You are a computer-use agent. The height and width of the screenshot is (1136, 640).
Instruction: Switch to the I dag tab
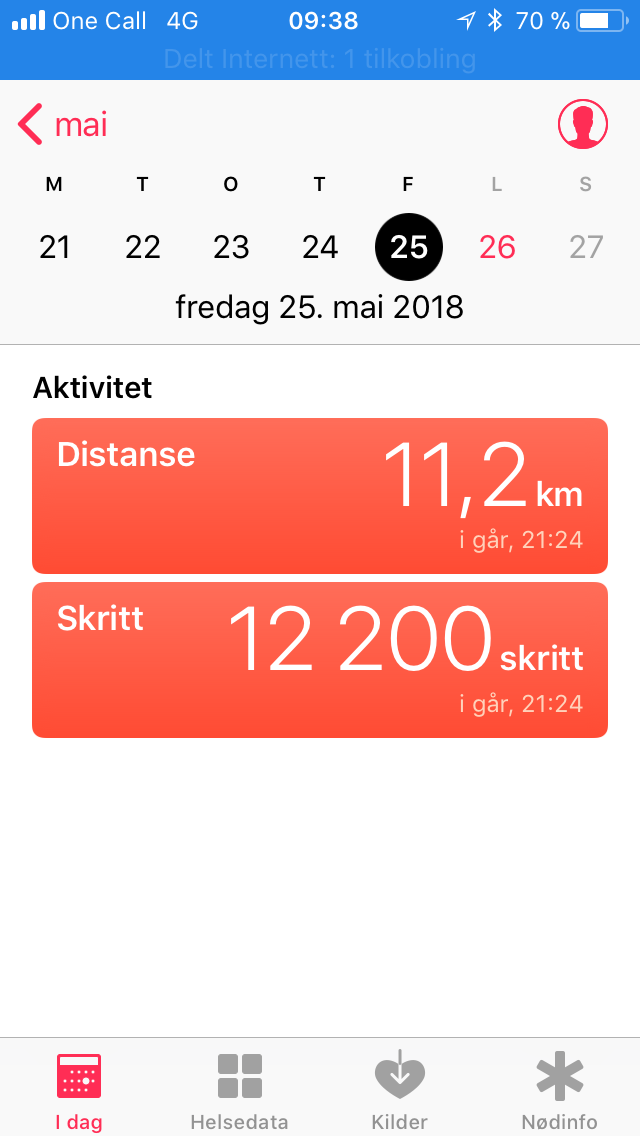[79, 1090]
